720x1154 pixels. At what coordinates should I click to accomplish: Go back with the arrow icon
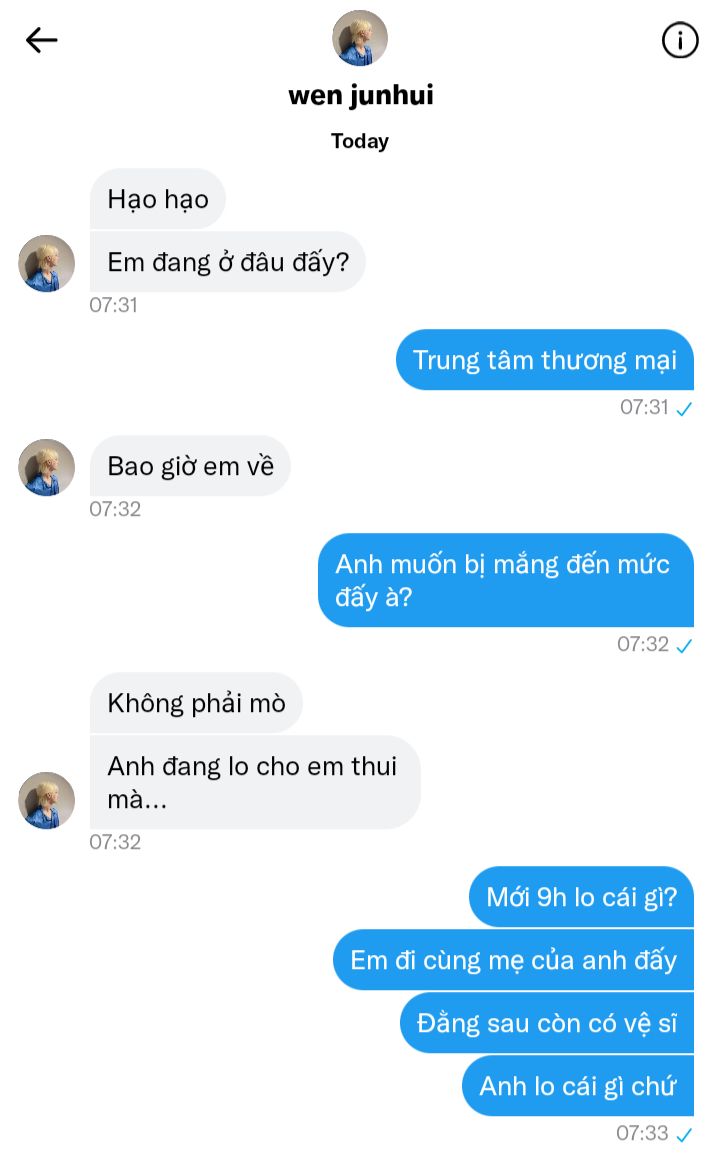pos(41,40)
